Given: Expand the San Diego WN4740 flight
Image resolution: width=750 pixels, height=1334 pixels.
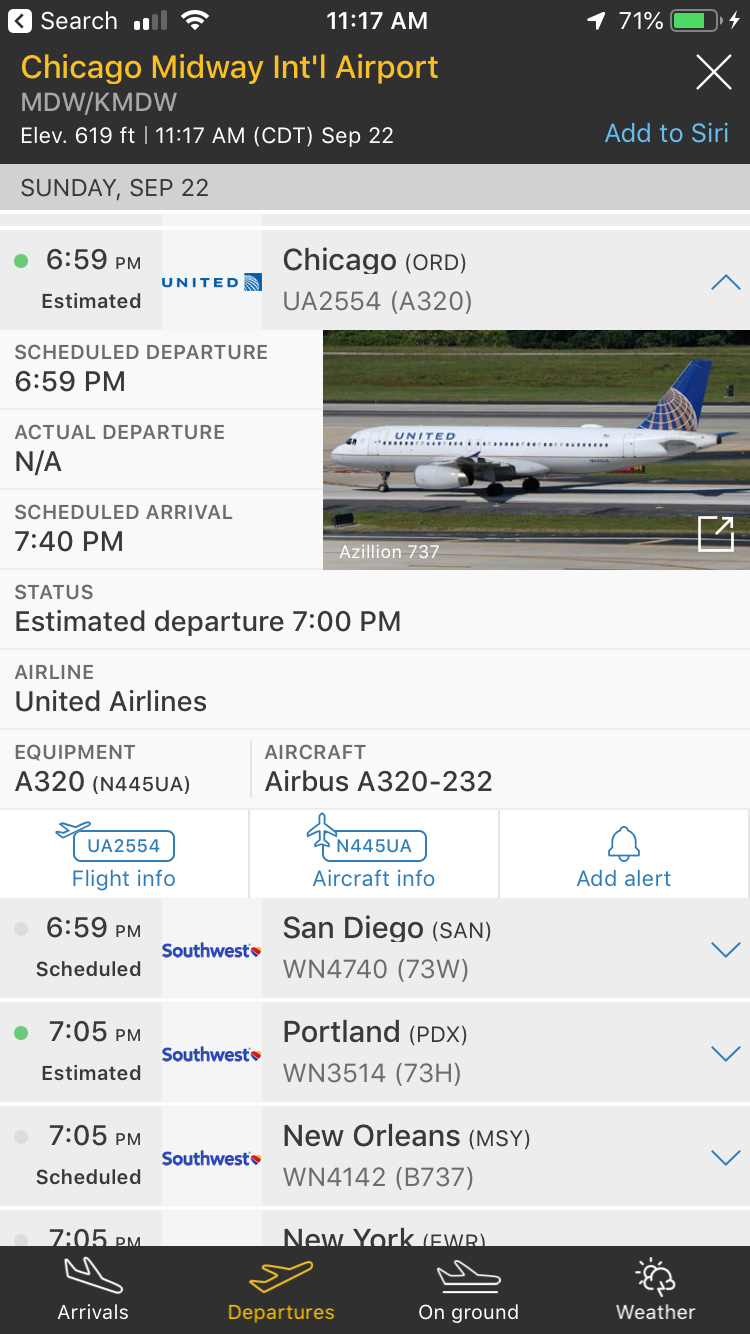Looking at the screenshot, I should (724, 949).
